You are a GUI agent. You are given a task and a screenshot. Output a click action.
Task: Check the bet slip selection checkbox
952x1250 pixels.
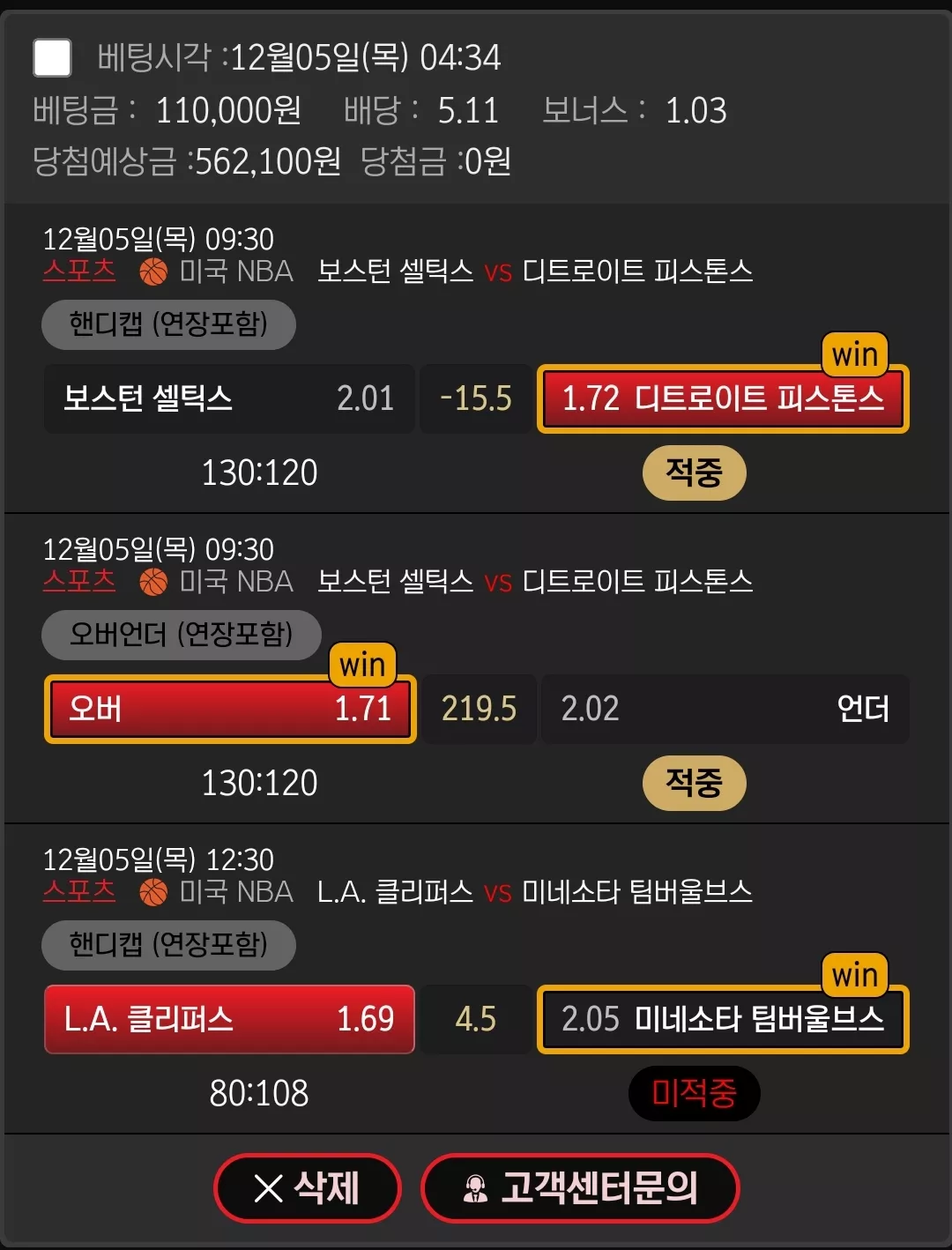click(x=52, y=58)
